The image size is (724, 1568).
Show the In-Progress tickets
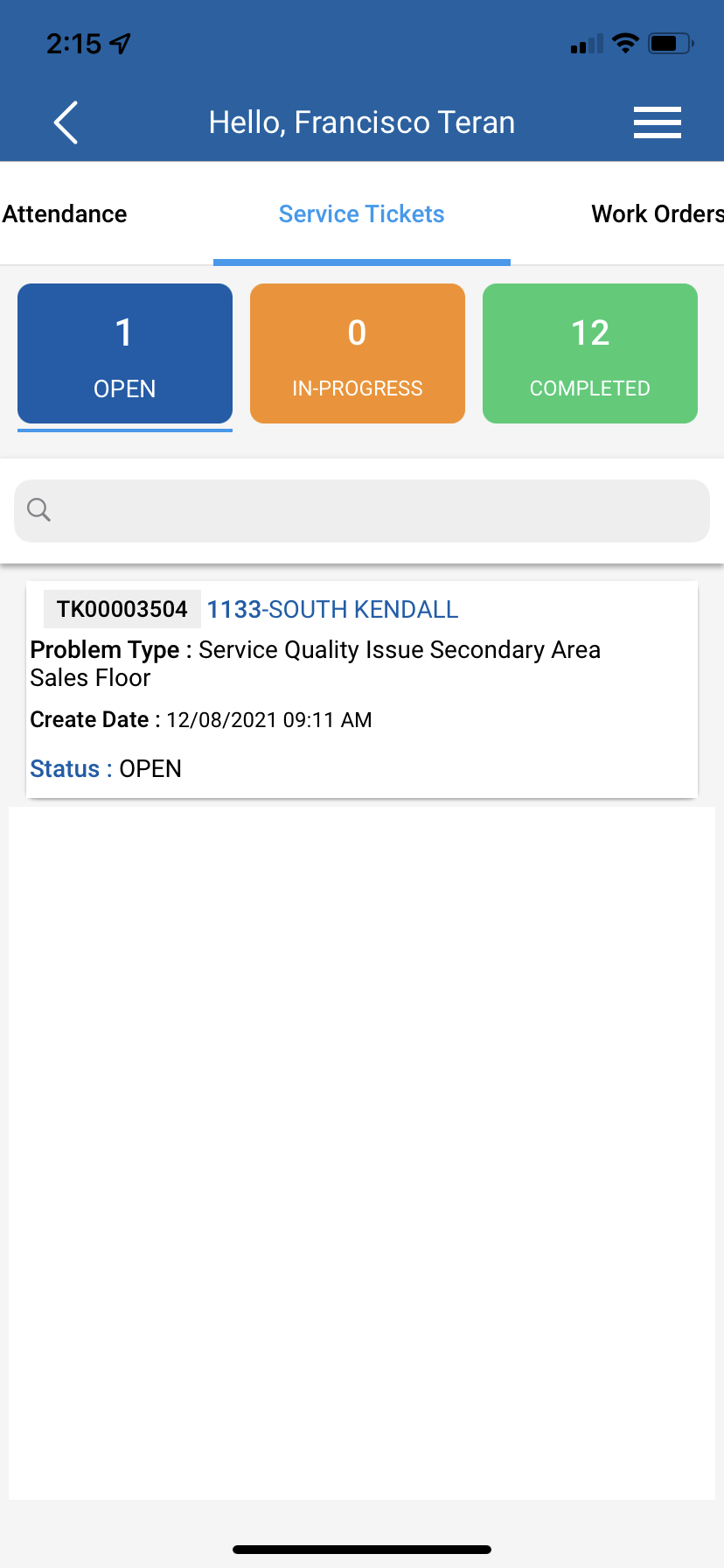(358, 353)
